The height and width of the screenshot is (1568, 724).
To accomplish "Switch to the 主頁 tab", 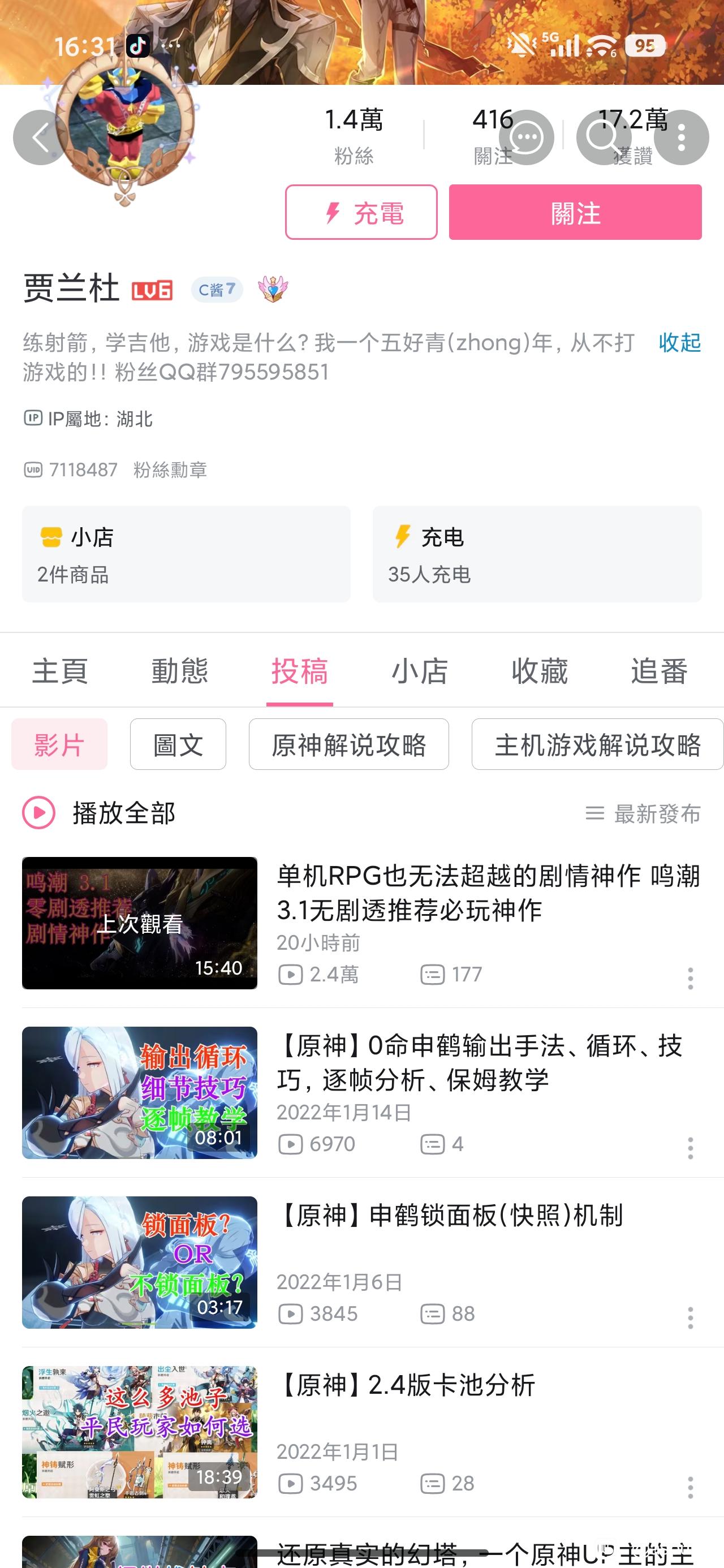I will point(60,671).
